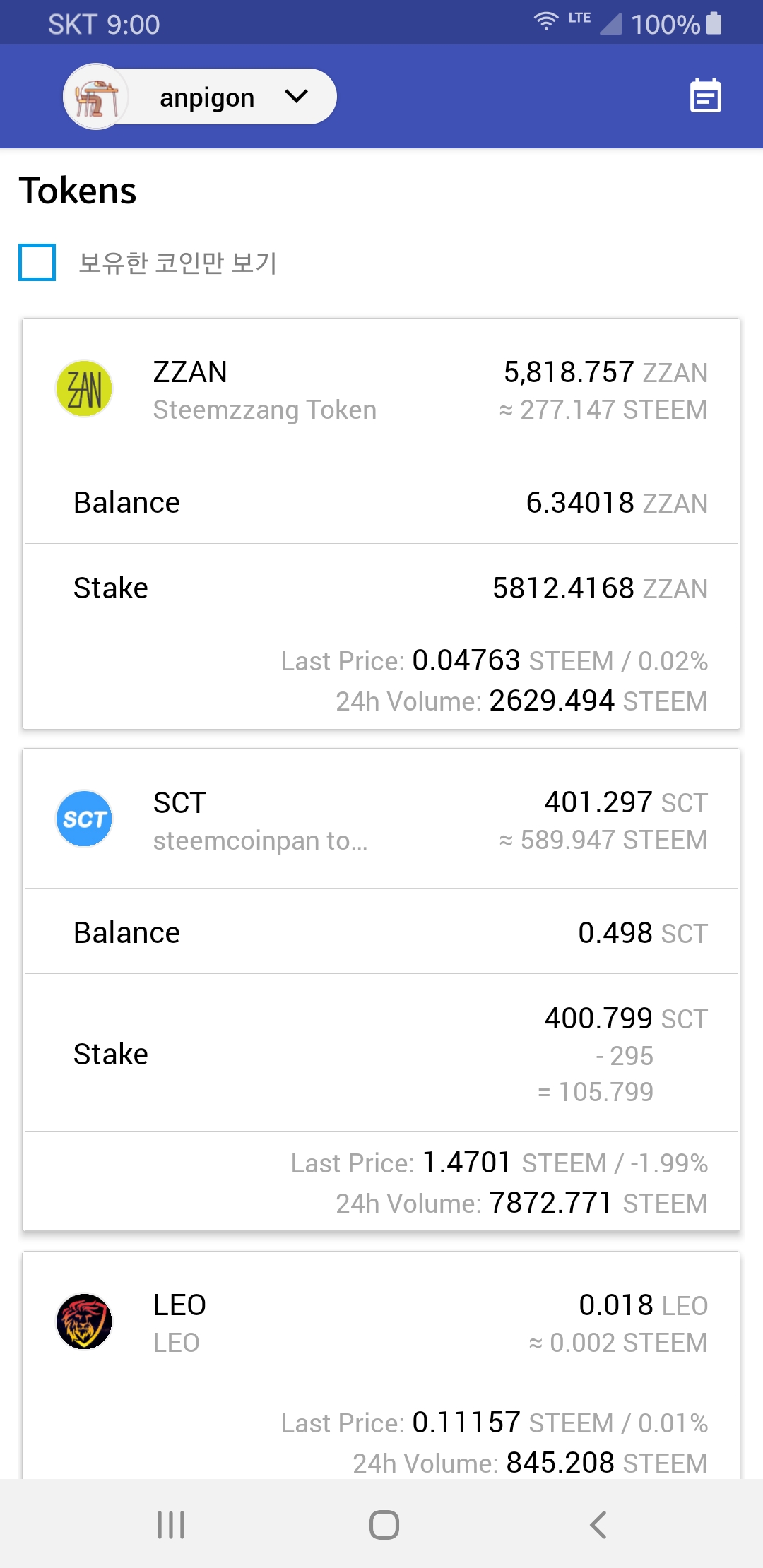
Task: Select the SCT Balance row
Action: [381, 932]
